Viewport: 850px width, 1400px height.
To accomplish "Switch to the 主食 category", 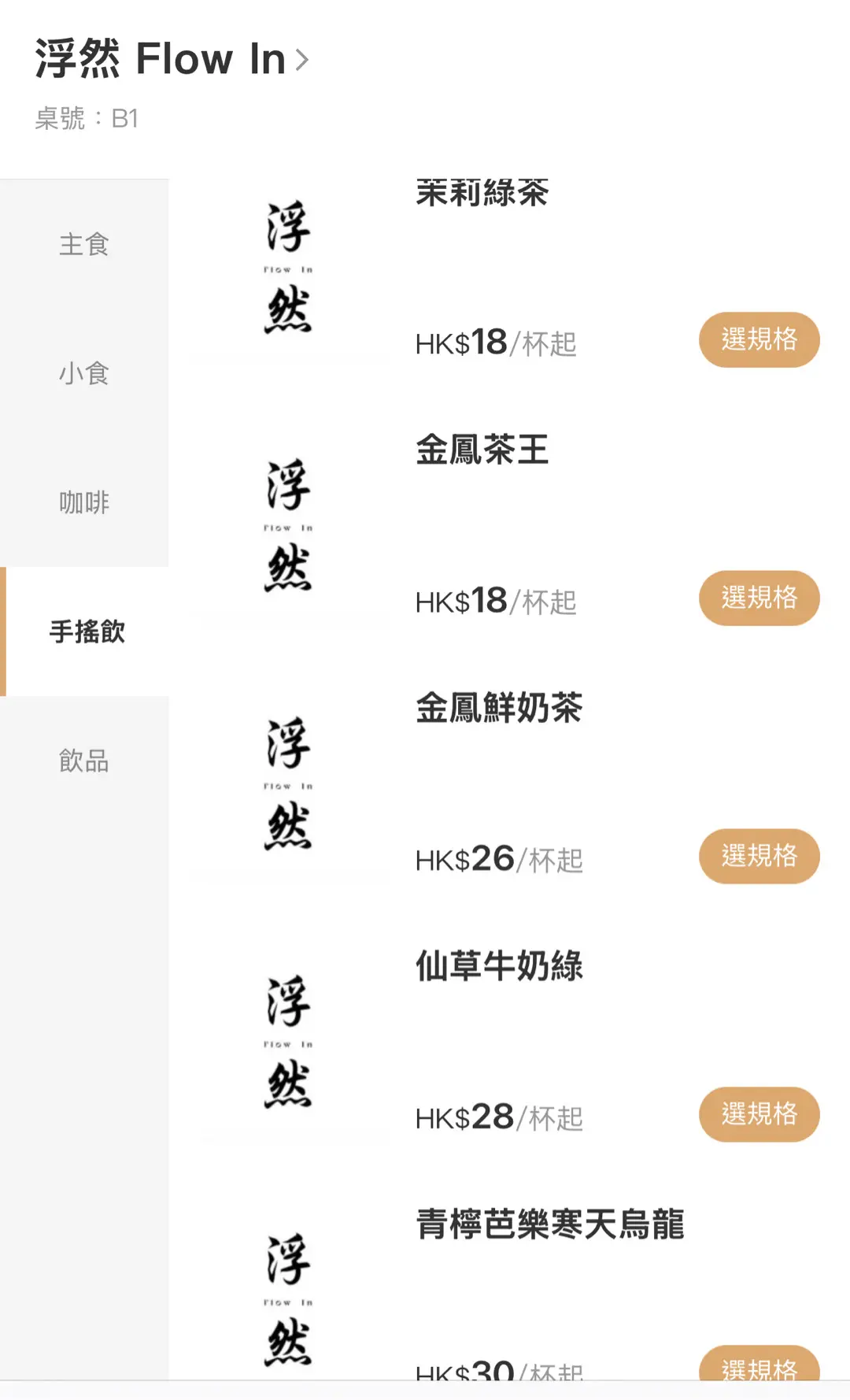I will coord(84,244).
